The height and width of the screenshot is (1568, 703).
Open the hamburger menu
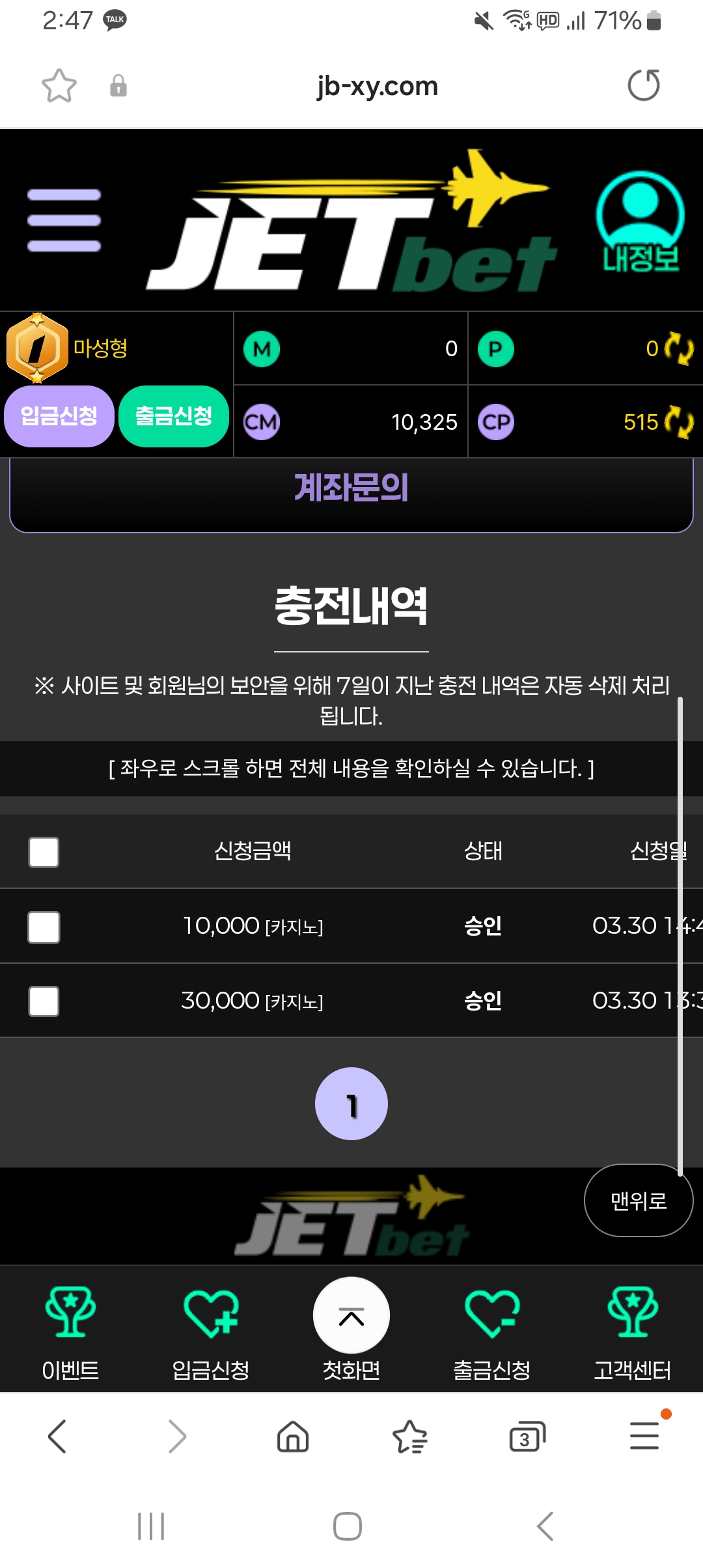pyautogui.click(x=64, y=220)
